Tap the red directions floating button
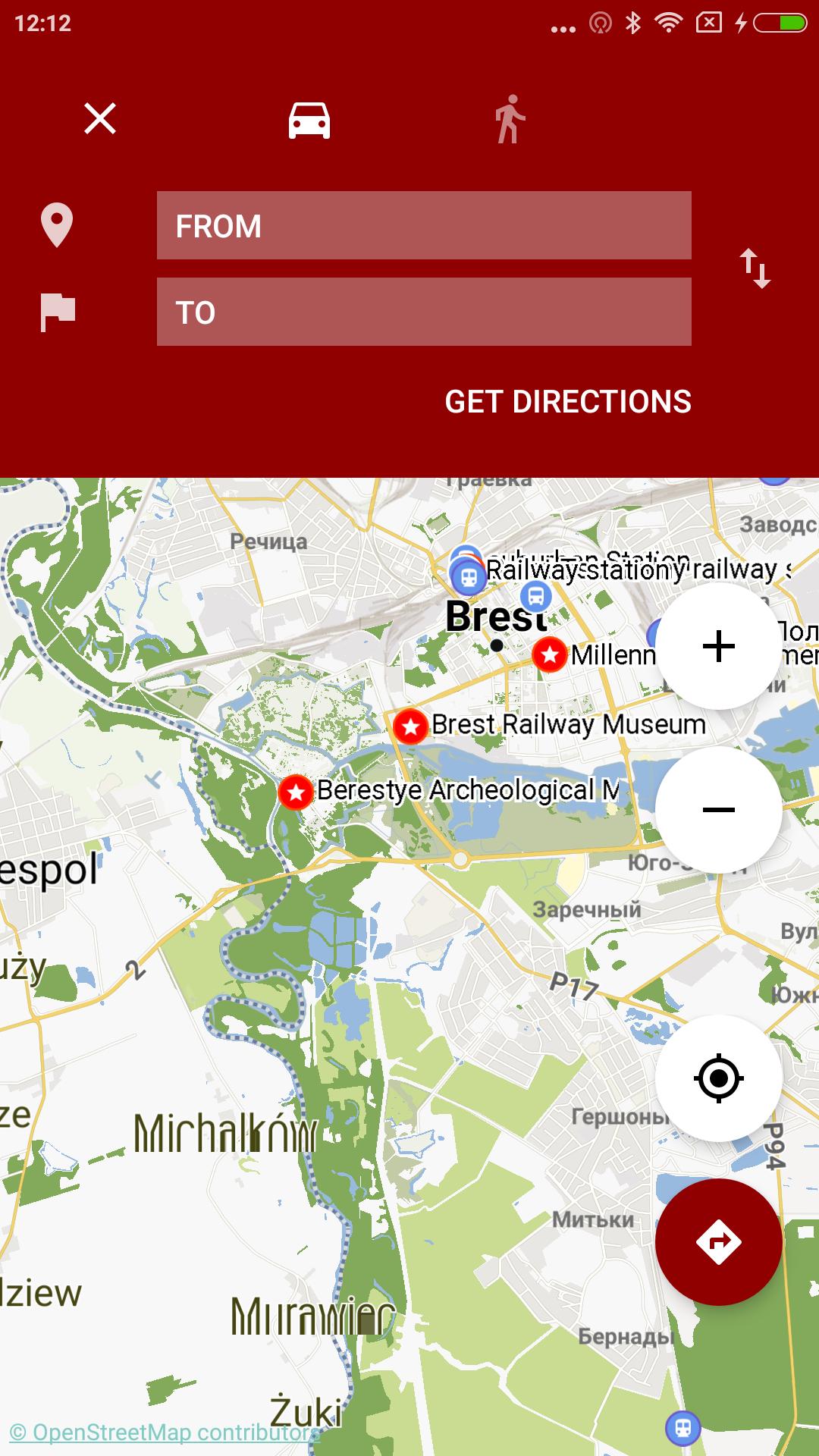Image resolution: width=819 pixels, height=1456 pixels. click(718, 1242)
